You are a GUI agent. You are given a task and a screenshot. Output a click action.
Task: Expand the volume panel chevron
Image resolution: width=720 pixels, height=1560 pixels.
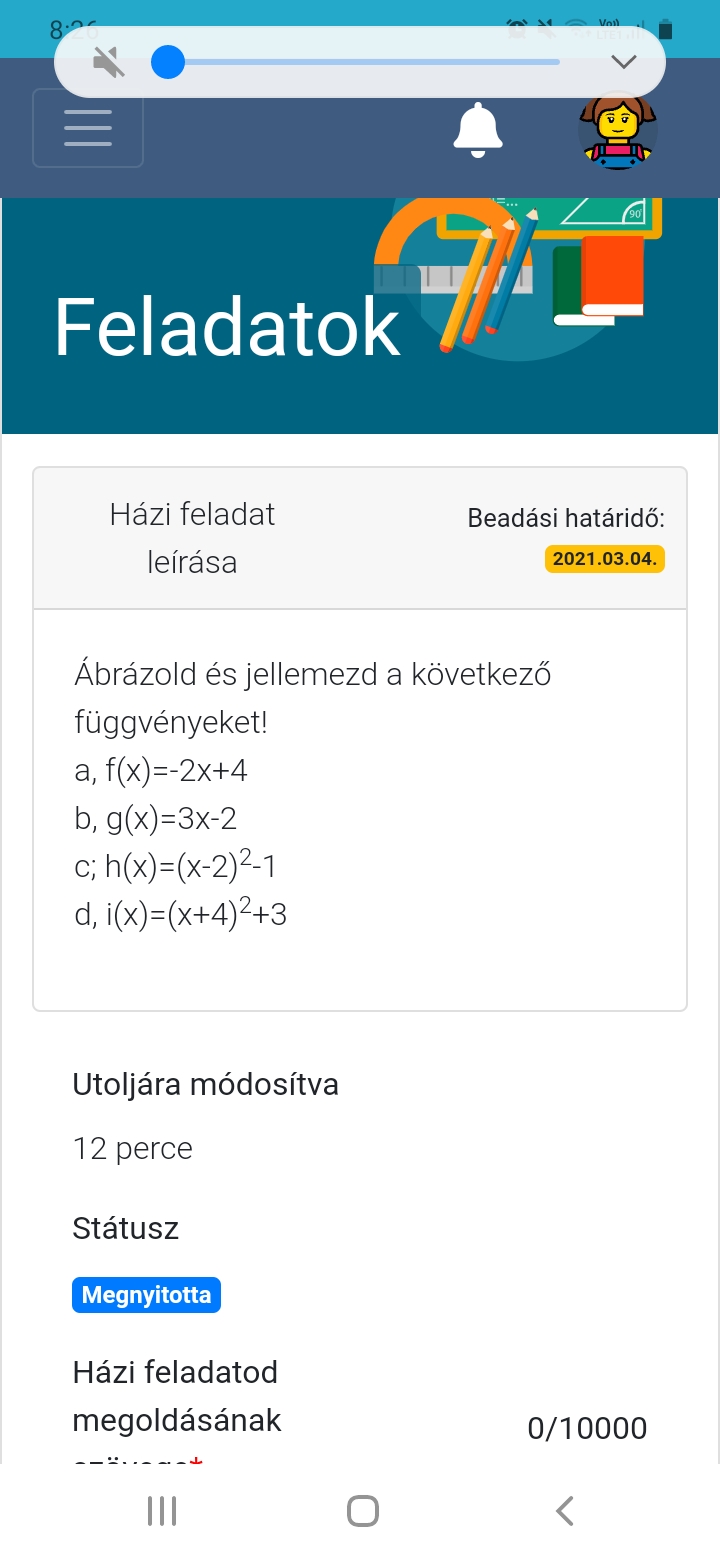click(x=624, y=63)
